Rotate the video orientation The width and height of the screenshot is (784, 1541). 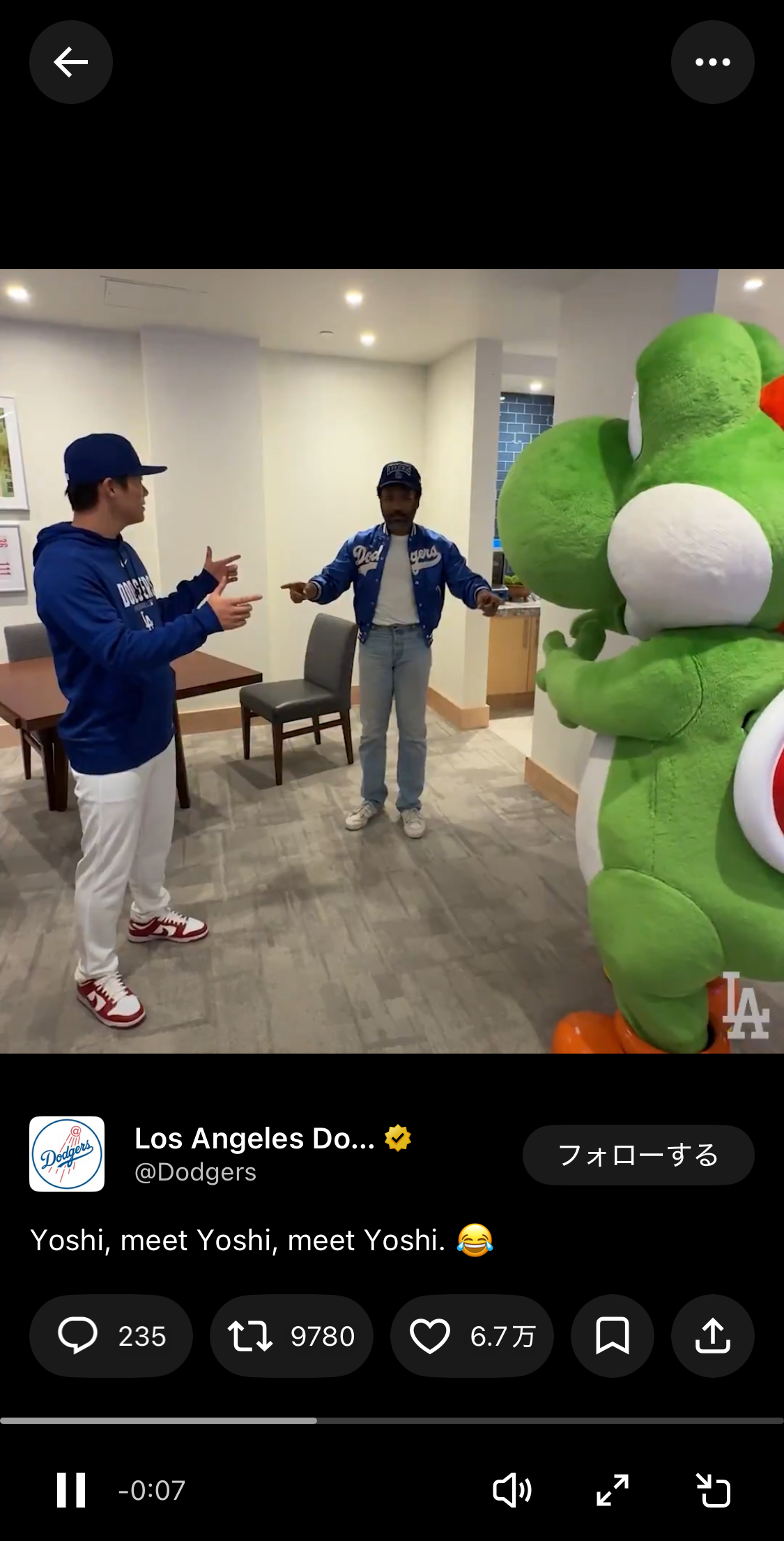tap(713, 1490)
